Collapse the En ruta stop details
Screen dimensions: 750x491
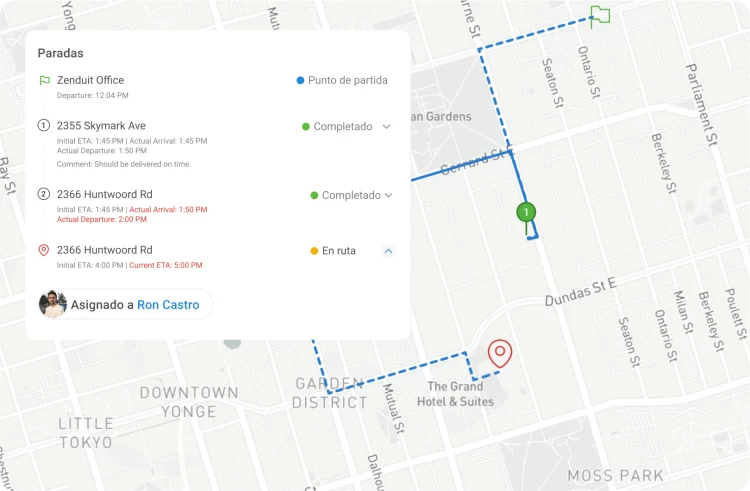pos(388,251)
